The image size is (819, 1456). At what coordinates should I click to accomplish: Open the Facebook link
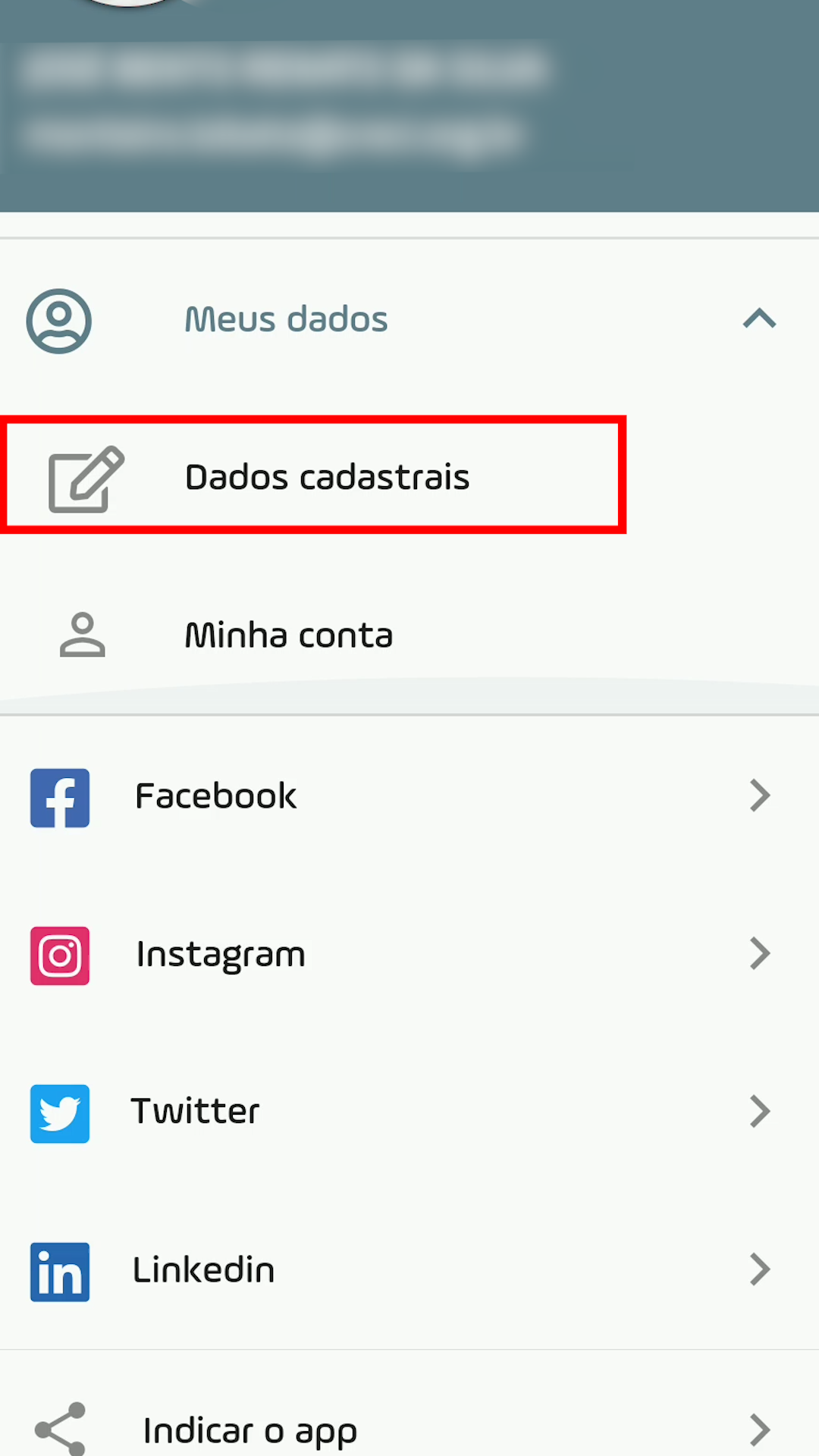[409, 796]
